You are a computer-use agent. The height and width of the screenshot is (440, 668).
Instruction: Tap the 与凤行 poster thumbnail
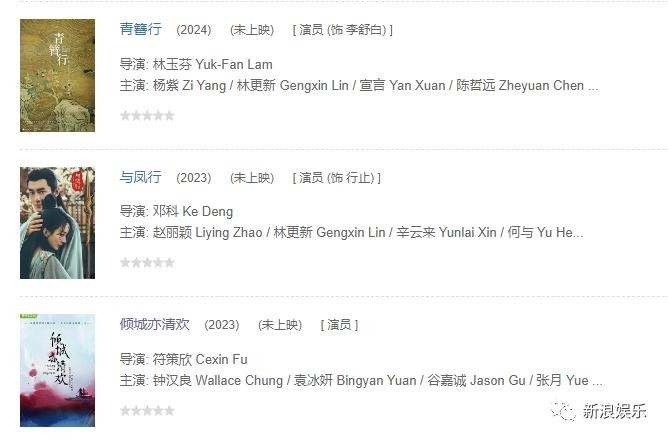(x=57, y=222)
